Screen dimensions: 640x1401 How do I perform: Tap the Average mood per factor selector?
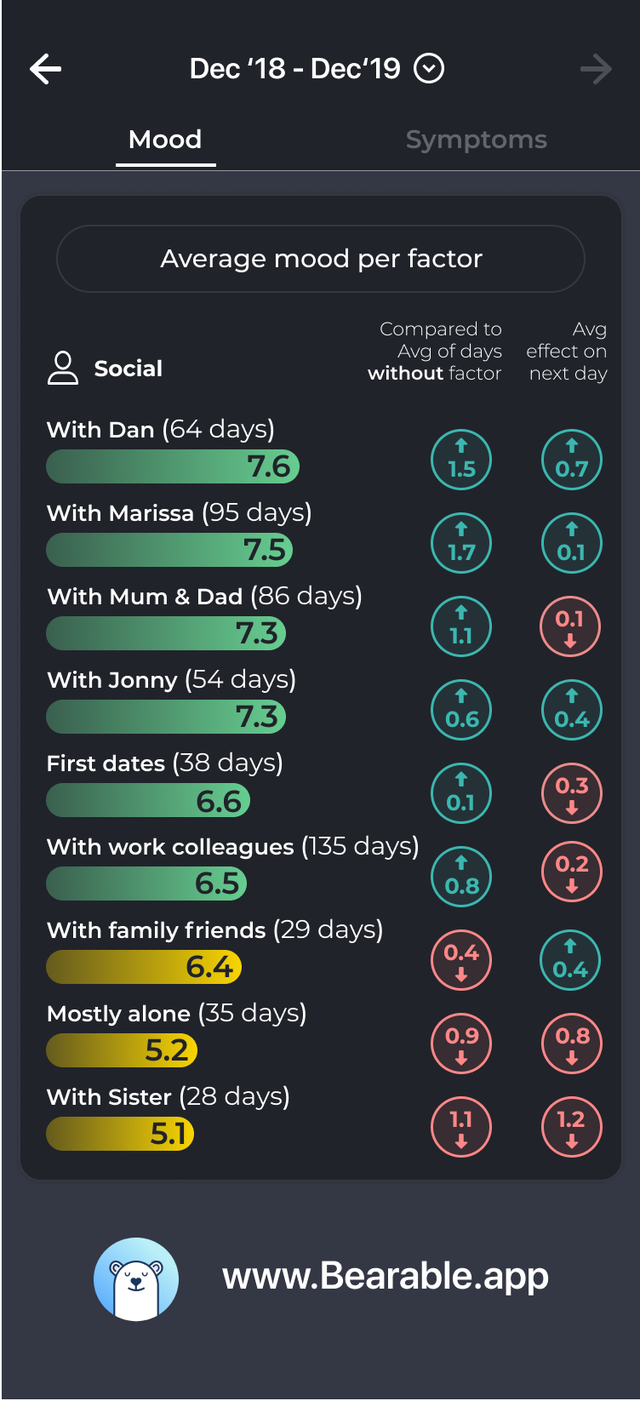click(x=321, y=259)
